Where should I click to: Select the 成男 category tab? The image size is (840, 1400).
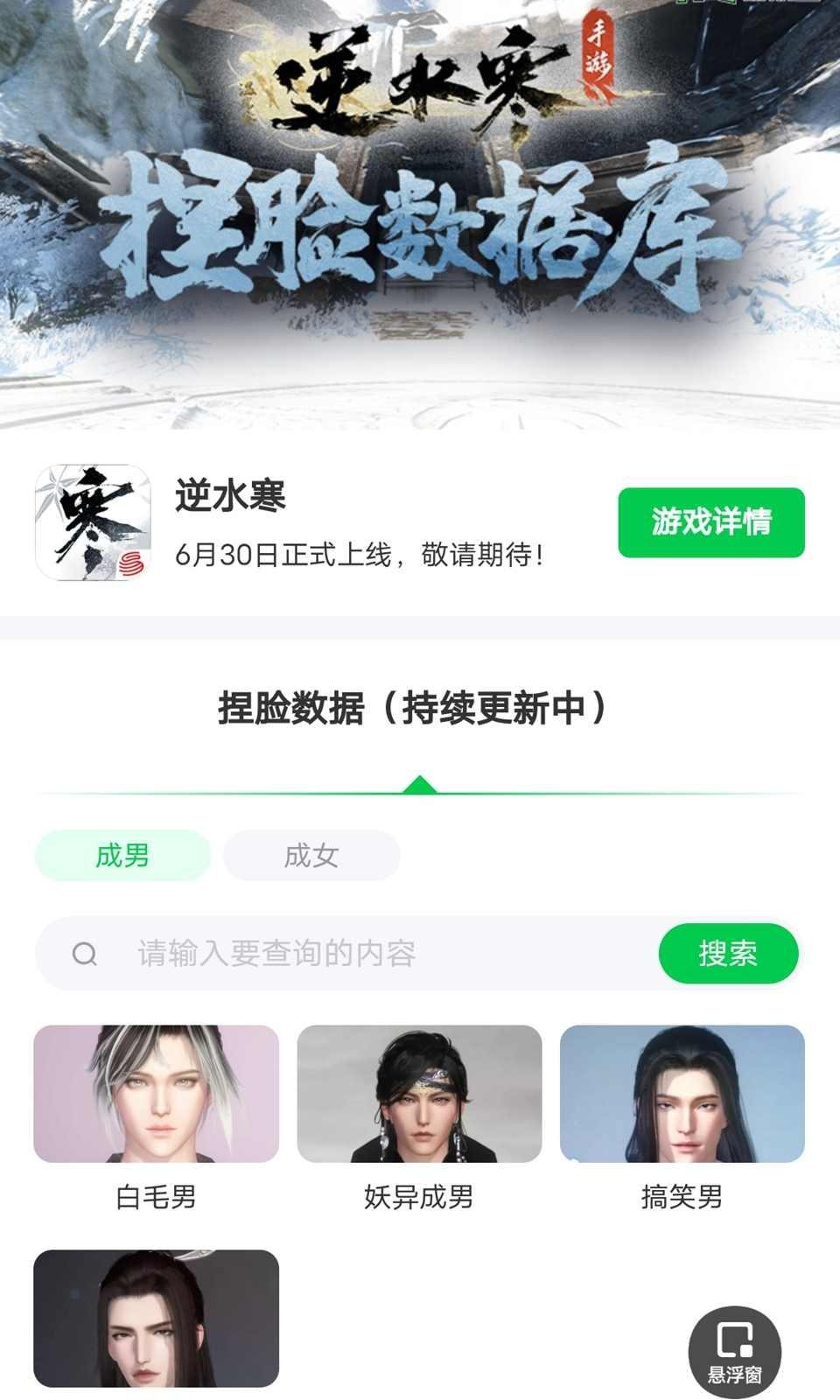[122, 855]
